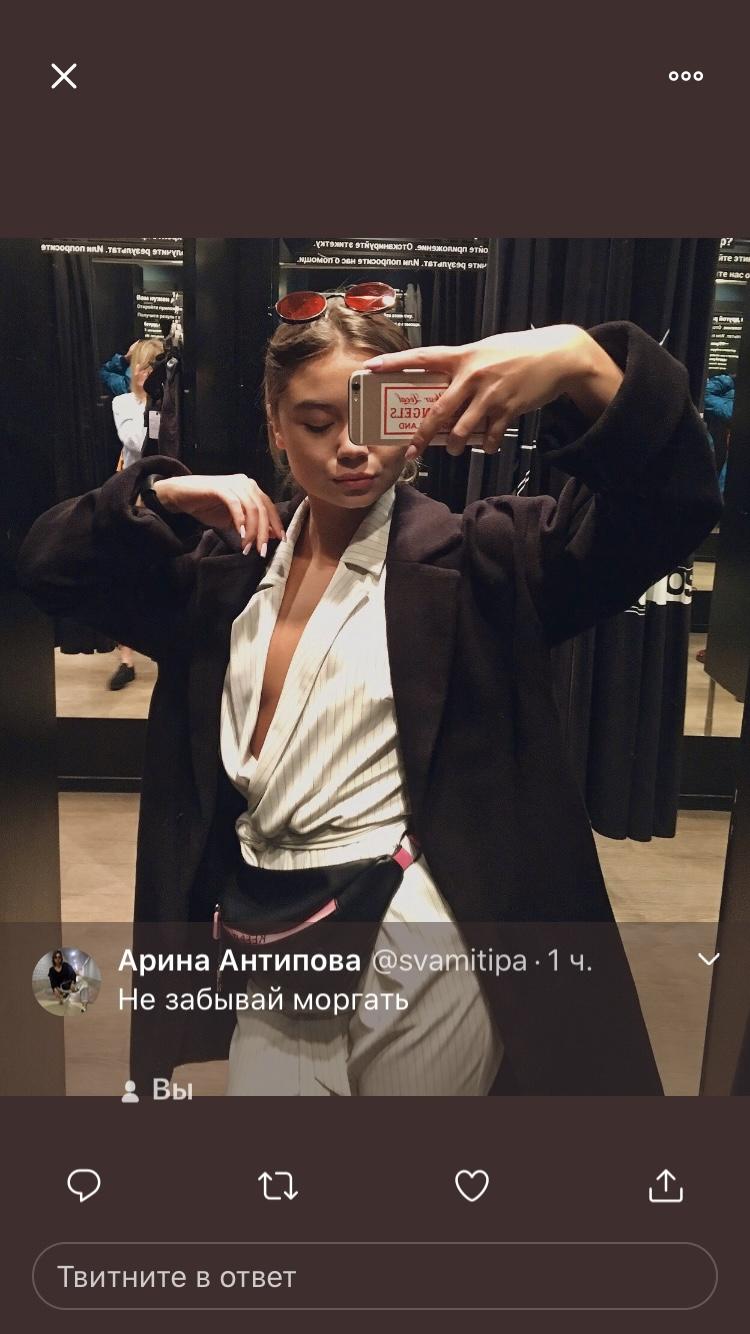Open the three-dot overflow menu

tap(686, 76)
